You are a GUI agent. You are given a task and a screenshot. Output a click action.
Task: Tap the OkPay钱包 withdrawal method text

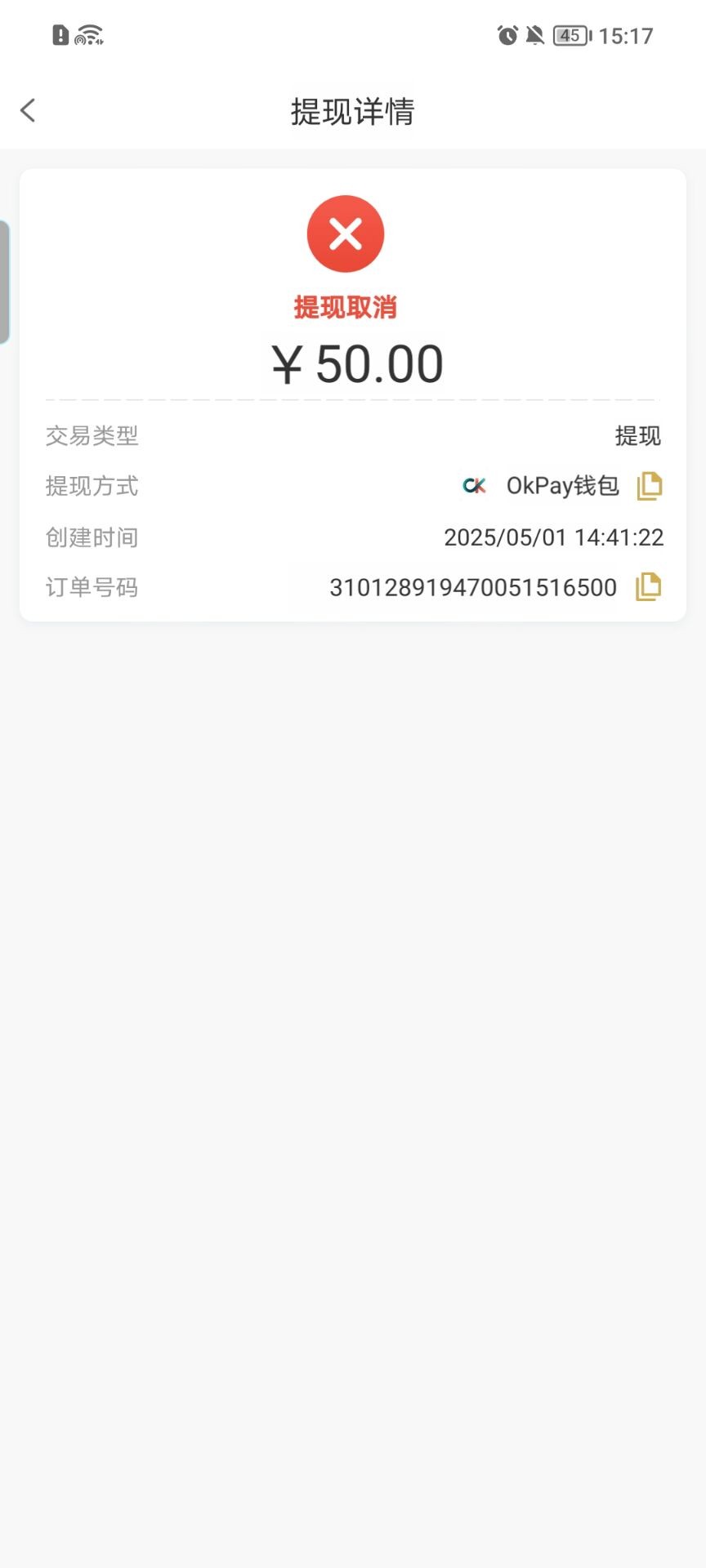[561, 486]
